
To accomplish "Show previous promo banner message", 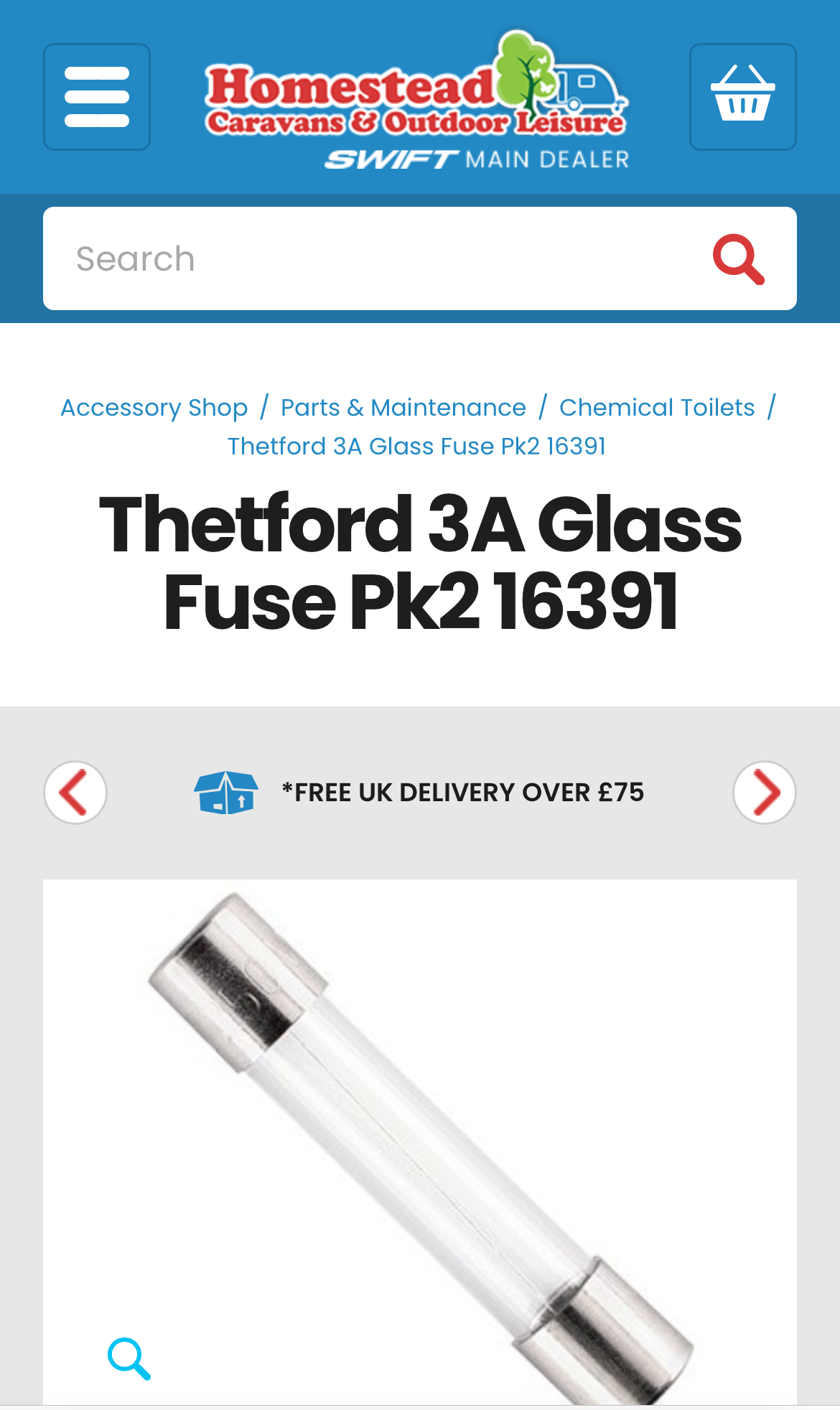I will [75, 793].
